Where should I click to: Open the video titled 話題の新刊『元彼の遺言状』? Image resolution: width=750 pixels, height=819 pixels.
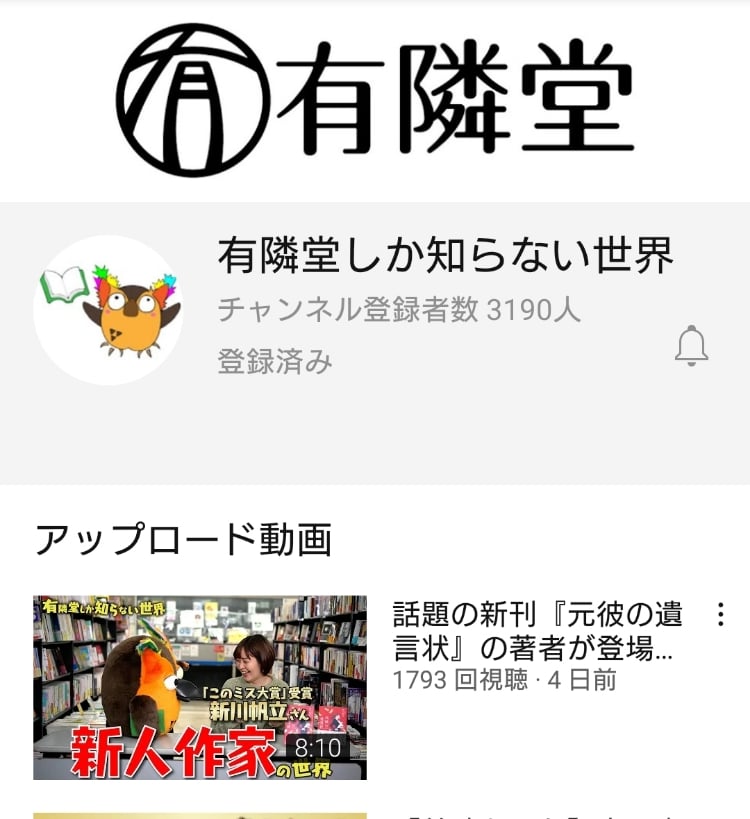point(536,632)
